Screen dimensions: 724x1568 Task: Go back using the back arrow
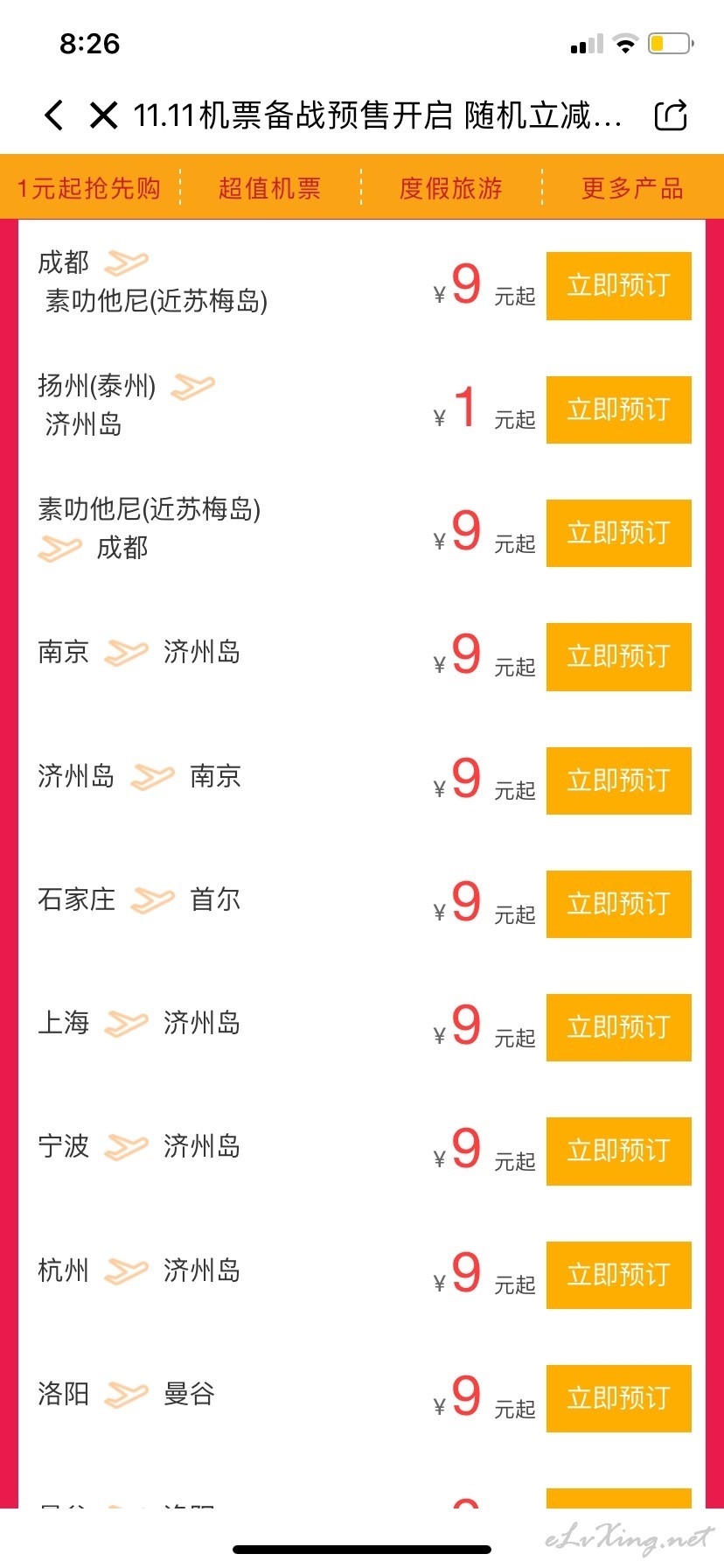point(54,115)
